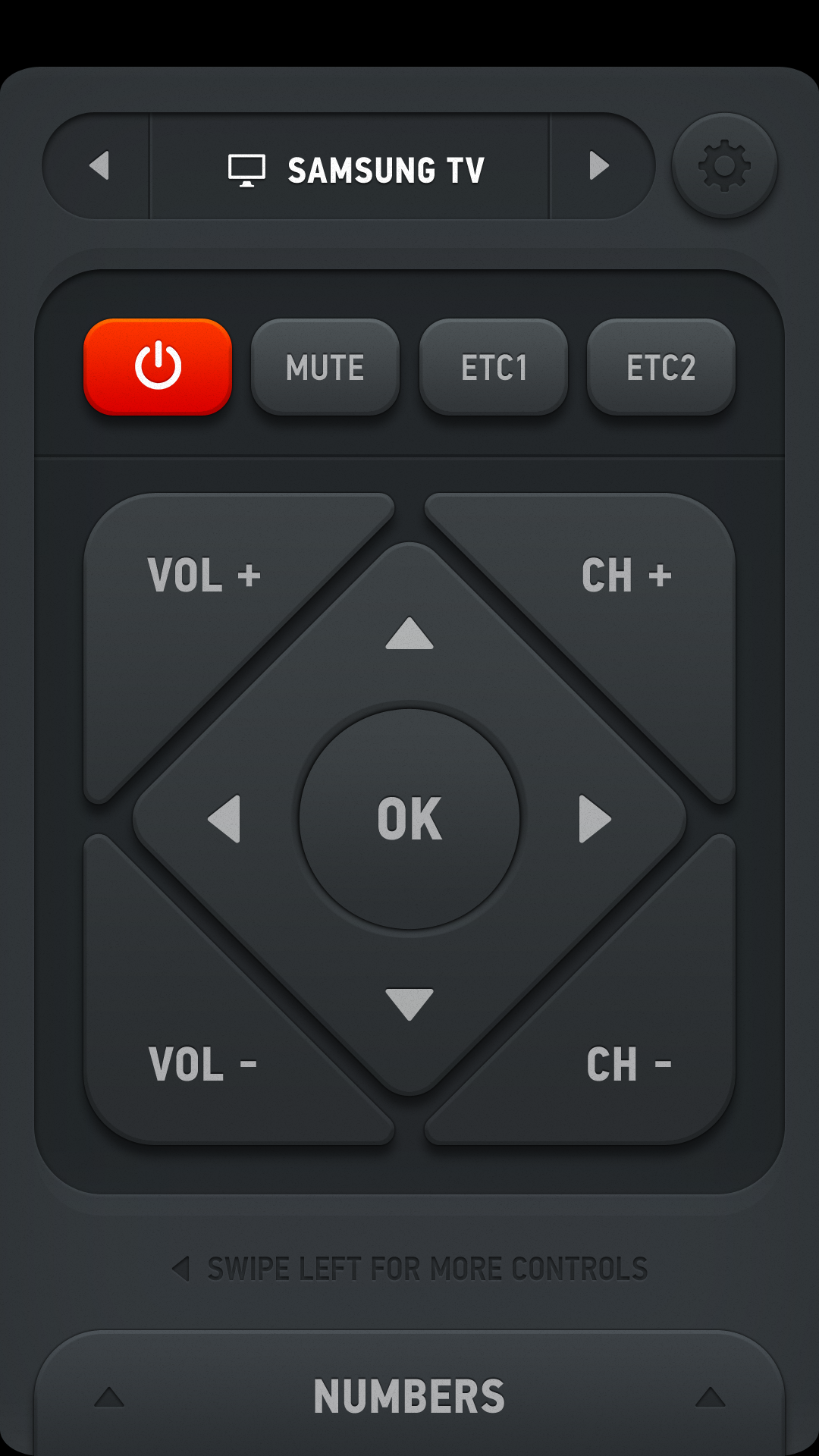Viewport: 819px width, 1456px height.
Task: Tap the ETC1 button
Action: click(494, 367)
